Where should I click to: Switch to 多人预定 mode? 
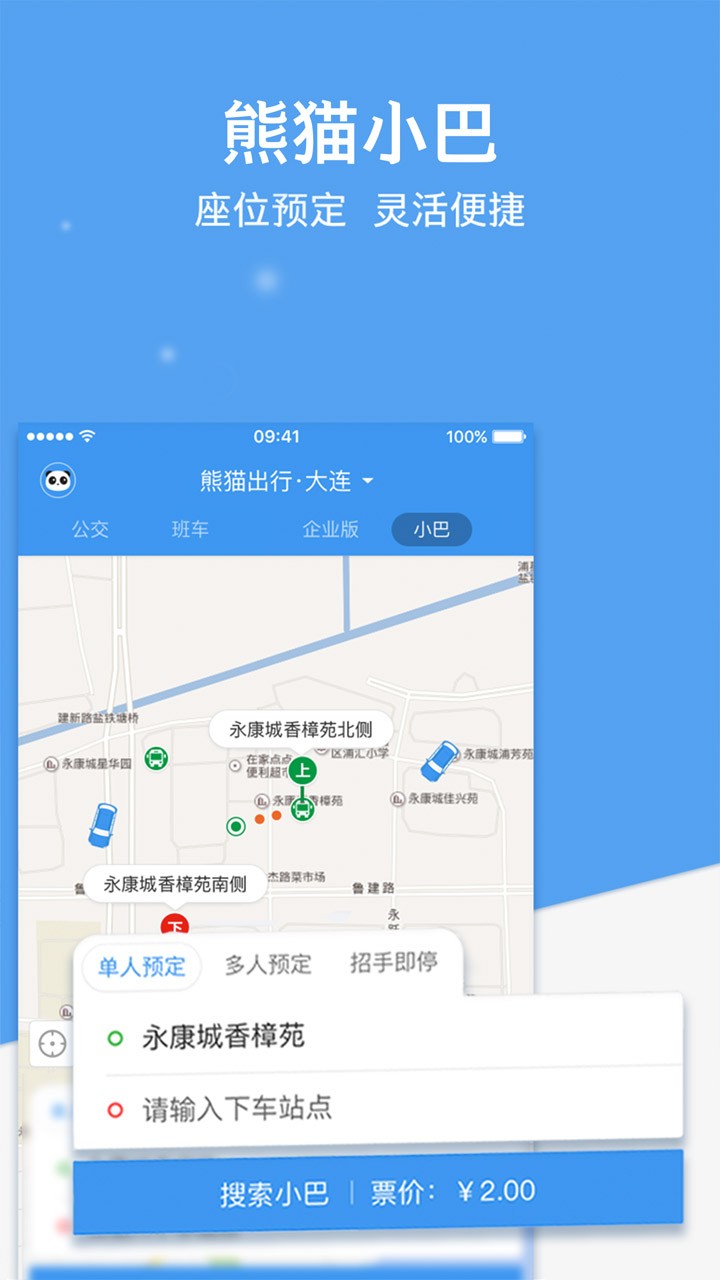pos(271,964)
